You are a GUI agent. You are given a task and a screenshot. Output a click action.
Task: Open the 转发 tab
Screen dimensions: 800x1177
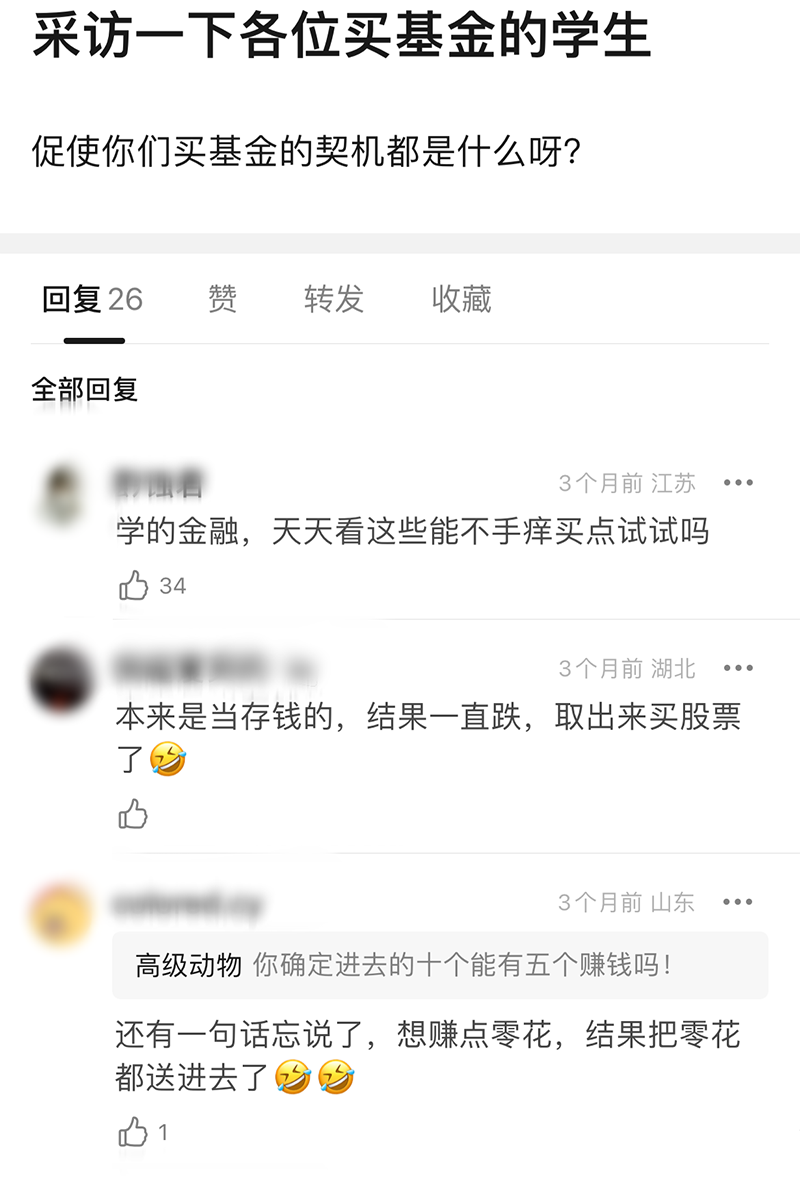pos(333,299)
